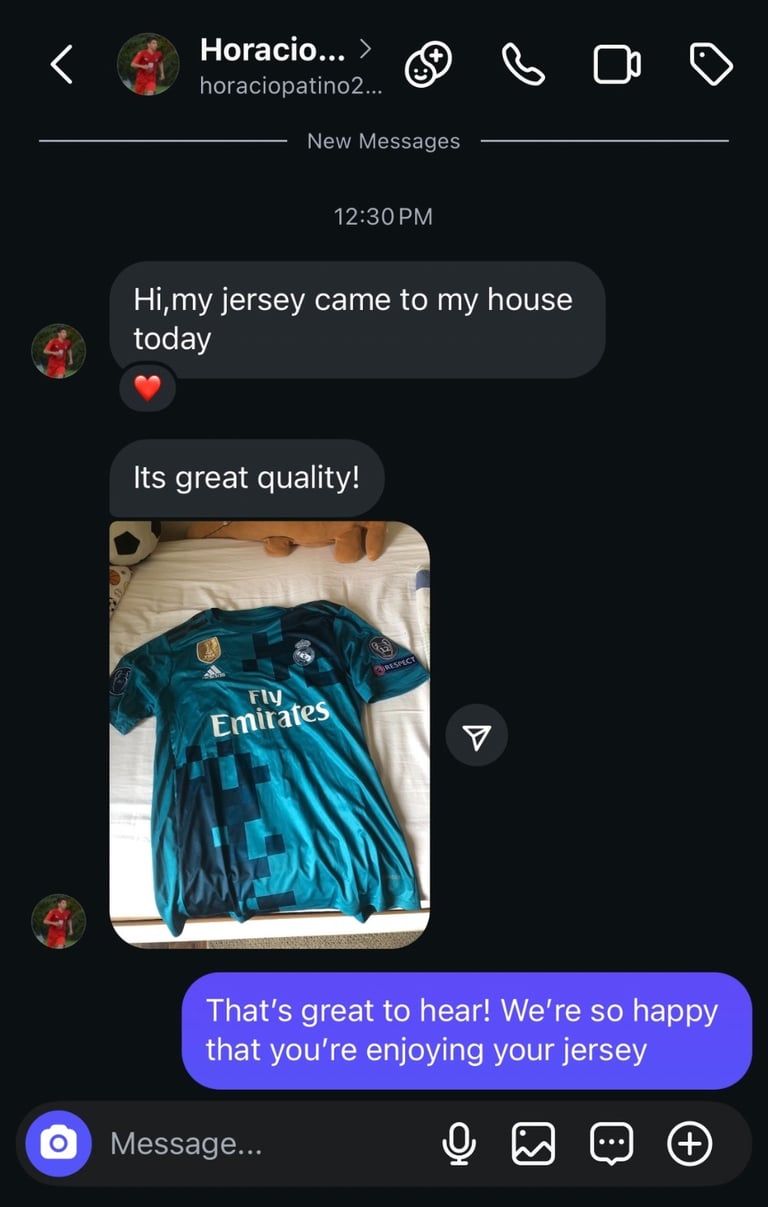768x1207 pixels.
Task: Tap Horacio's avatar beside the jersey photo
Action: coord(58,921)
